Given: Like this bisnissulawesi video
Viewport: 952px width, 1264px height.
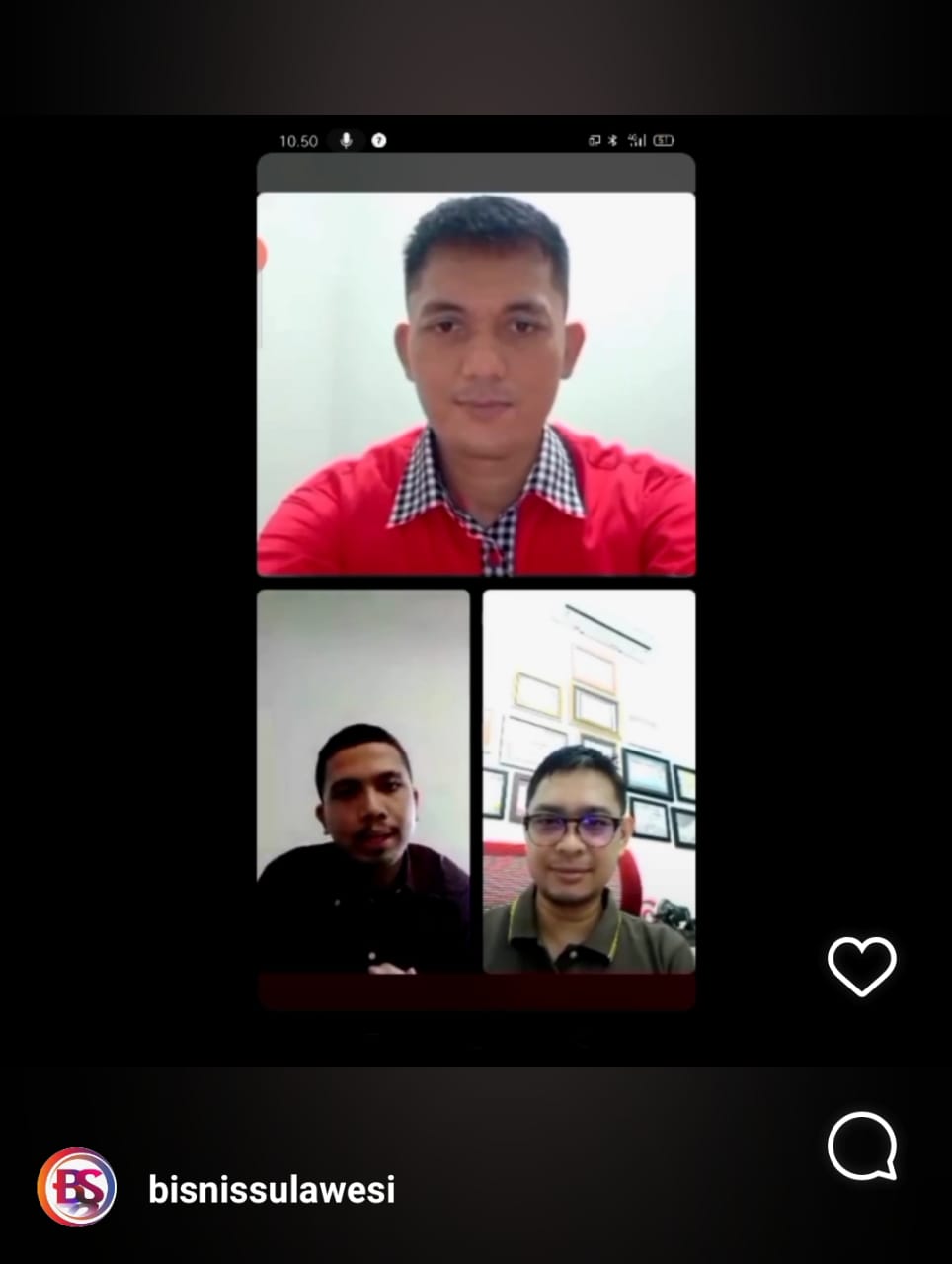Looking at the screenshot, I should 861,966.
